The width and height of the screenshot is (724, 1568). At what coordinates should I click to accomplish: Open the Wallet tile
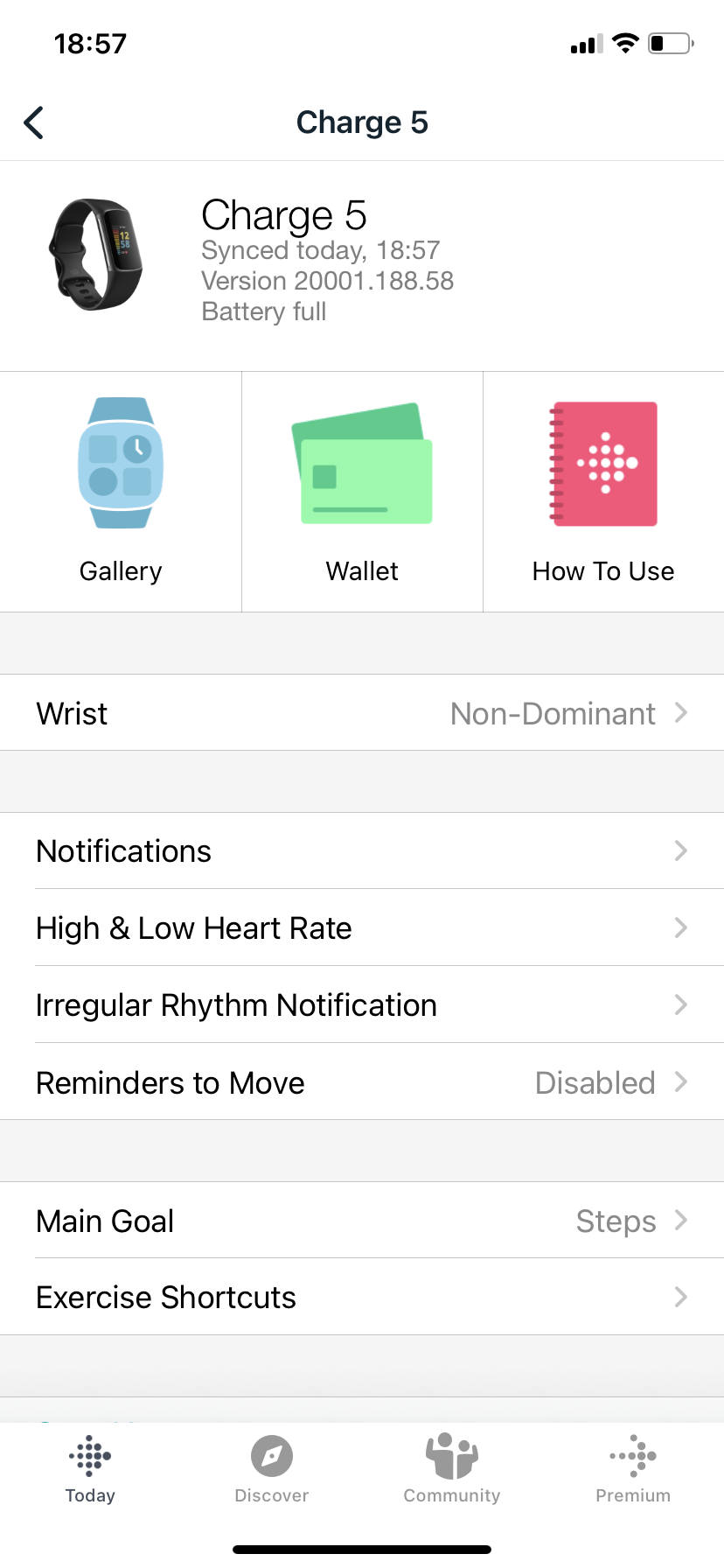(x=362, y=492)
